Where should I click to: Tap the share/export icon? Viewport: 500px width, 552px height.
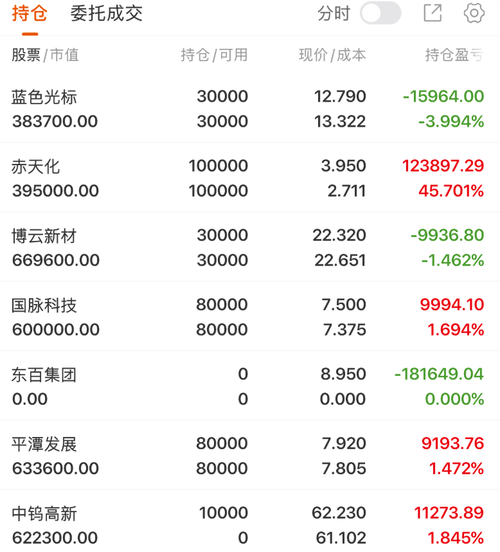click(432, 13)
